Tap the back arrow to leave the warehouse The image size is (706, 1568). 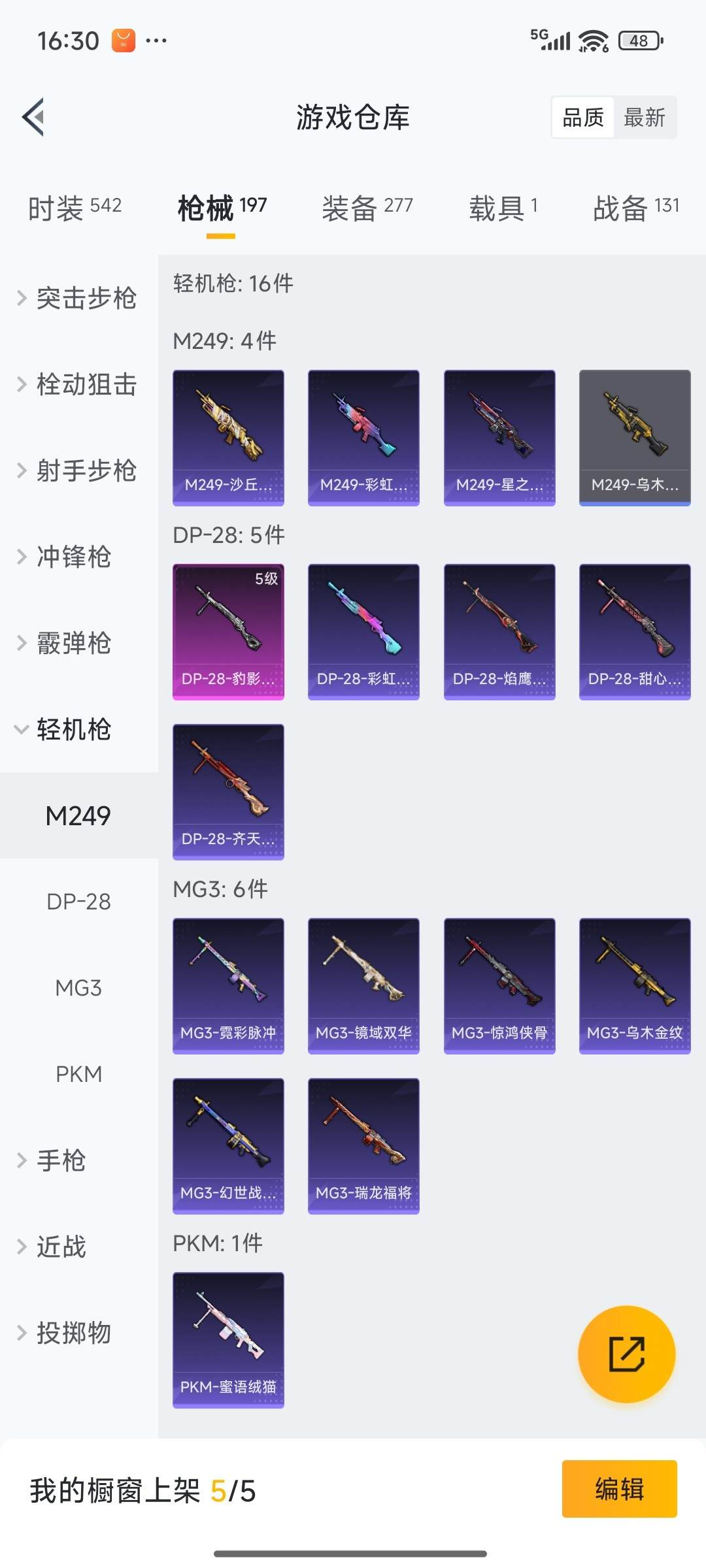coord(31,118)
